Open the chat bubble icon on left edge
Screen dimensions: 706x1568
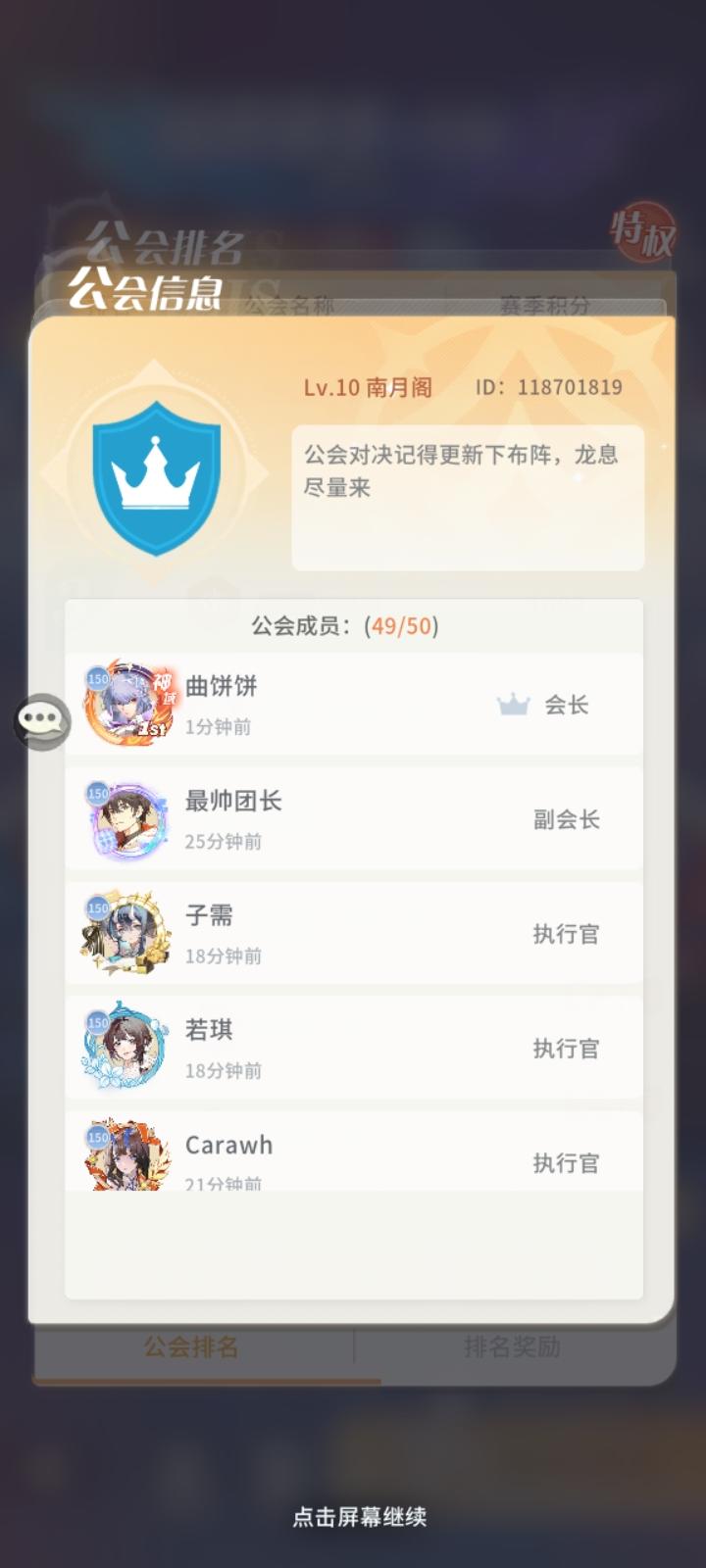click(42, 720)
